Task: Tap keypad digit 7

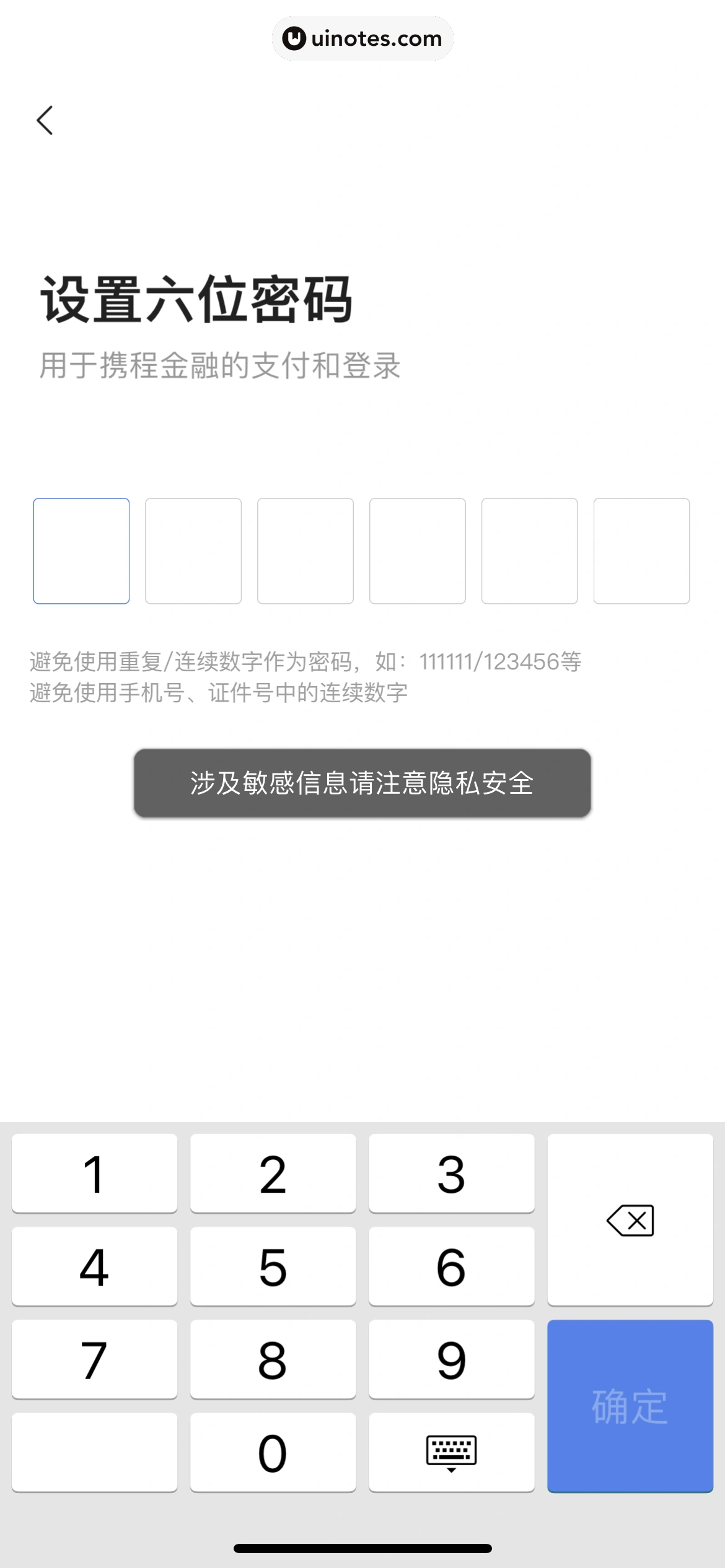Action: click(x=94, y=1359)
